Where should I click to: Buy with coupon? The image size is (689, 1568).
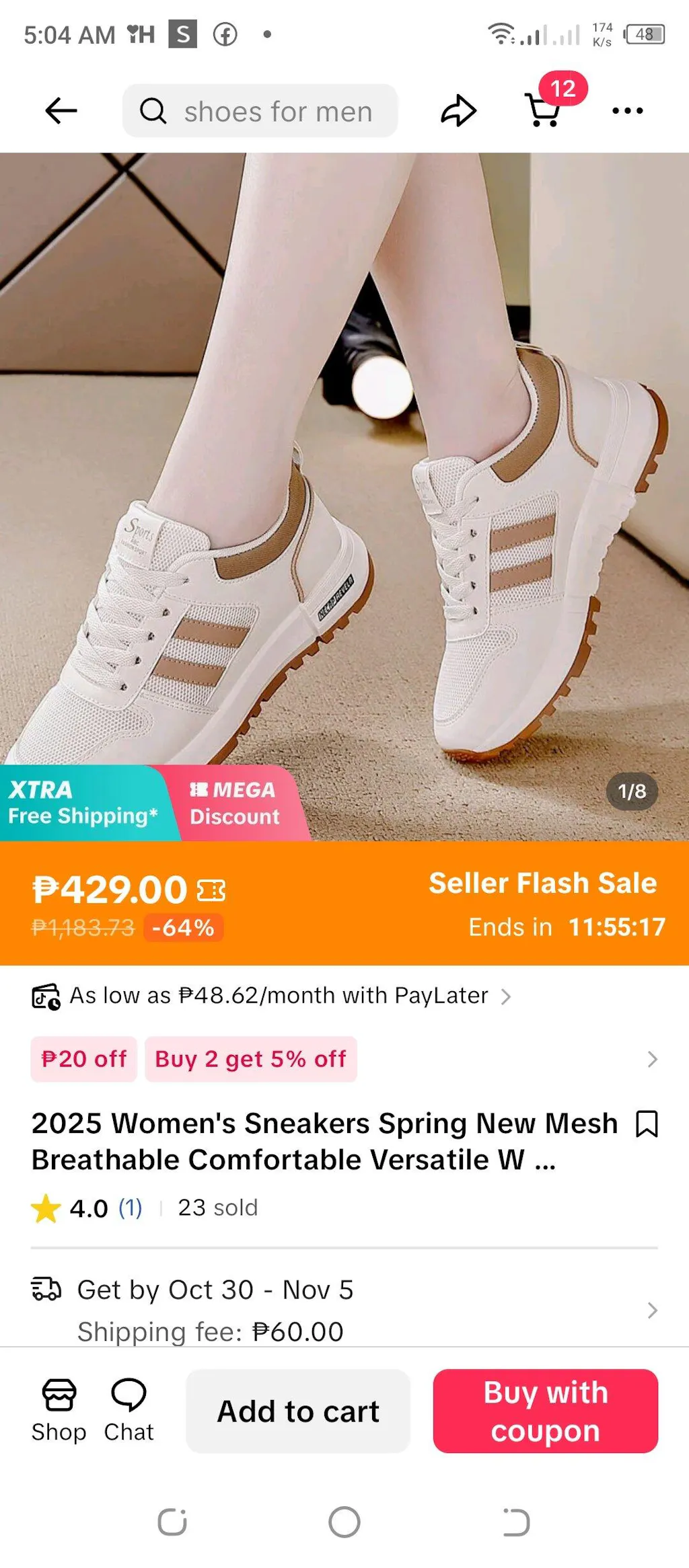click(x=545, y=1411)
